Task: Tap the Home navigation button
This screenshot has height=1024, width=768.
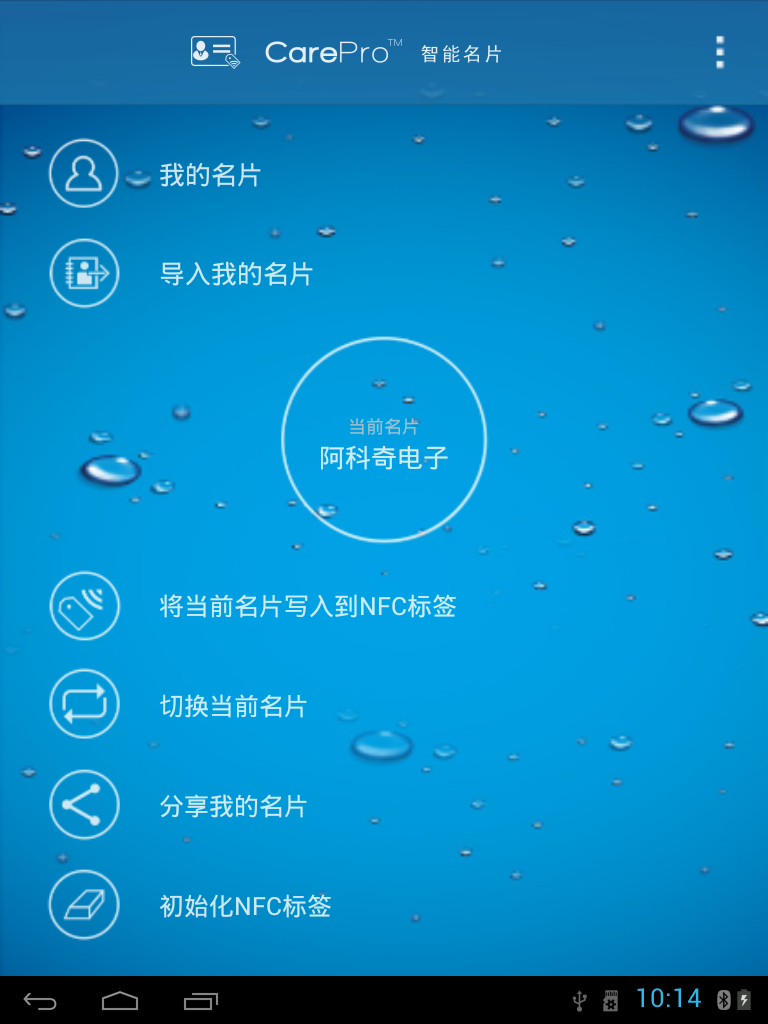Action: pyautogui.click(x=120, y=999)
